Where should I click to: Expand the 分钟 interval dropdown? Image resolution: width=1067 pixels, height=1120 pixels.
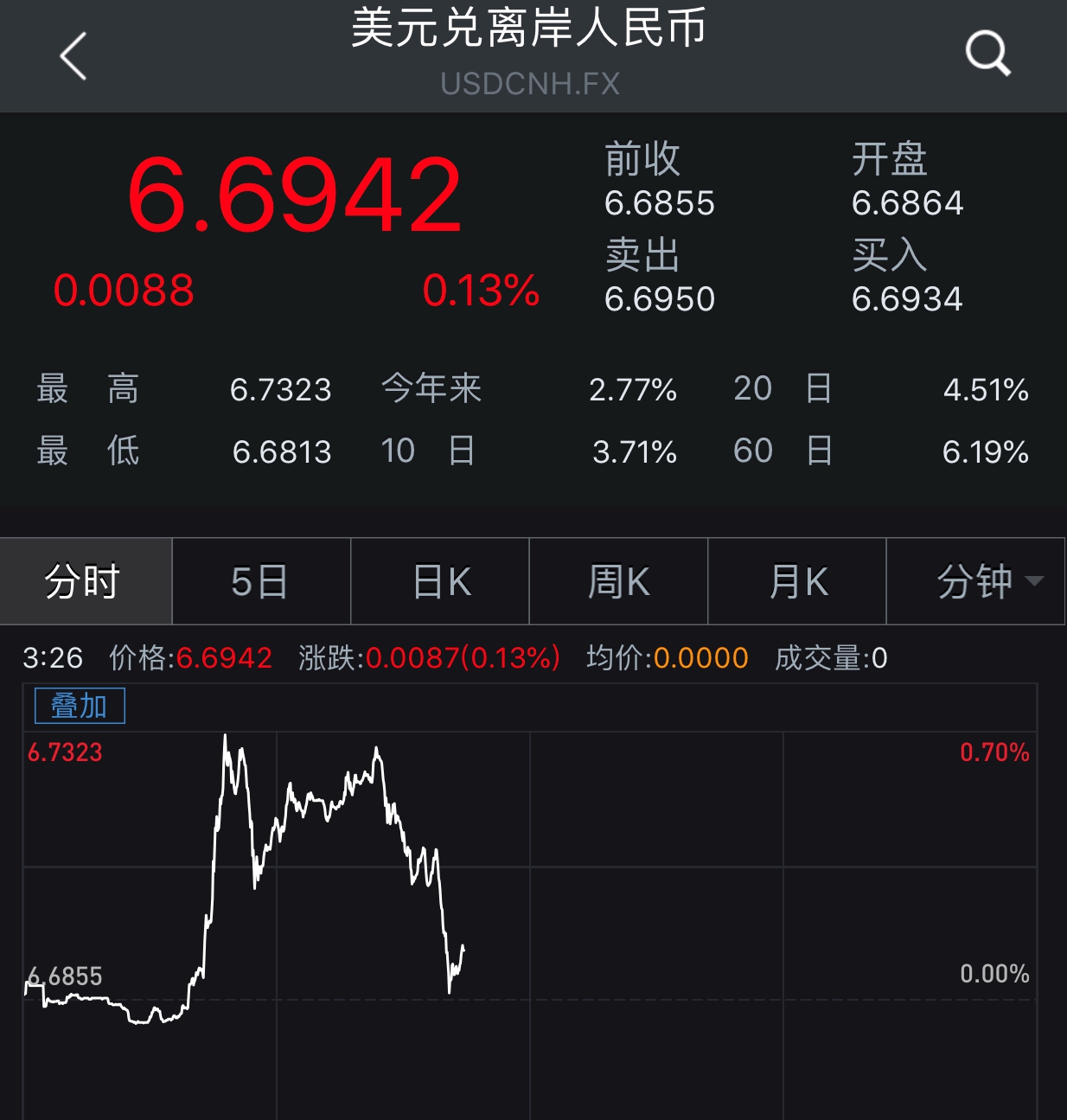[977, 581]
